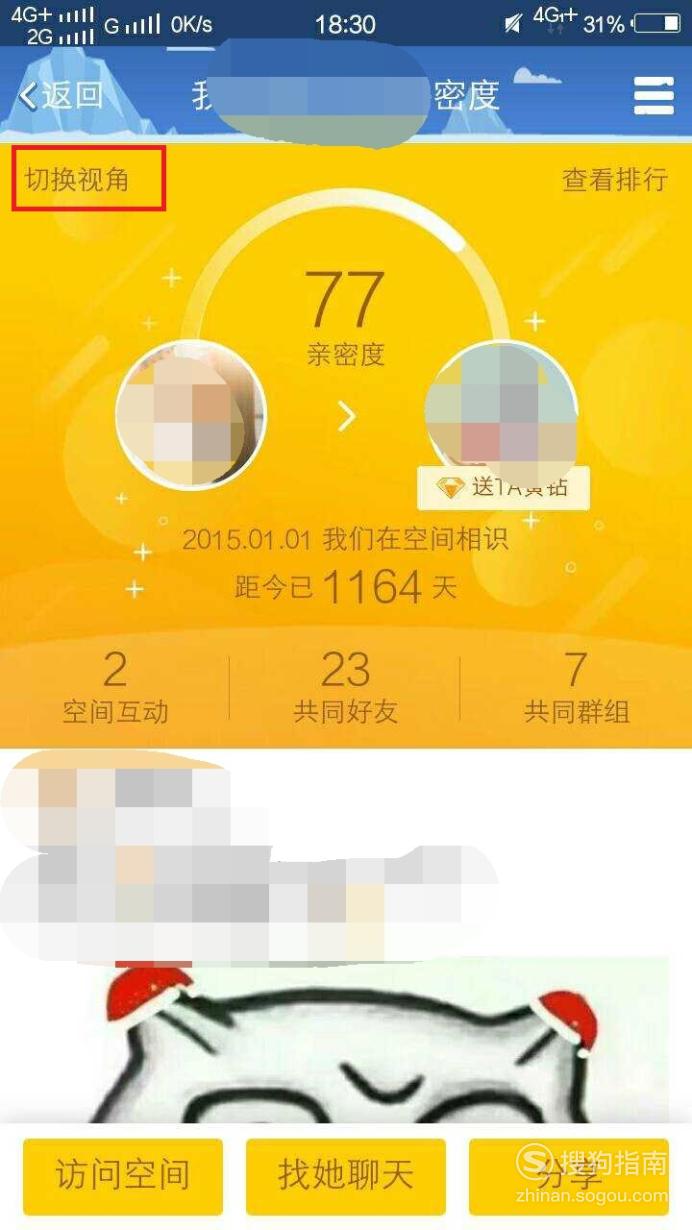Tap 切换视角 to switch perspective
Screen dimensions: 692x1230
pyautogui.click(x=77, y=180)
